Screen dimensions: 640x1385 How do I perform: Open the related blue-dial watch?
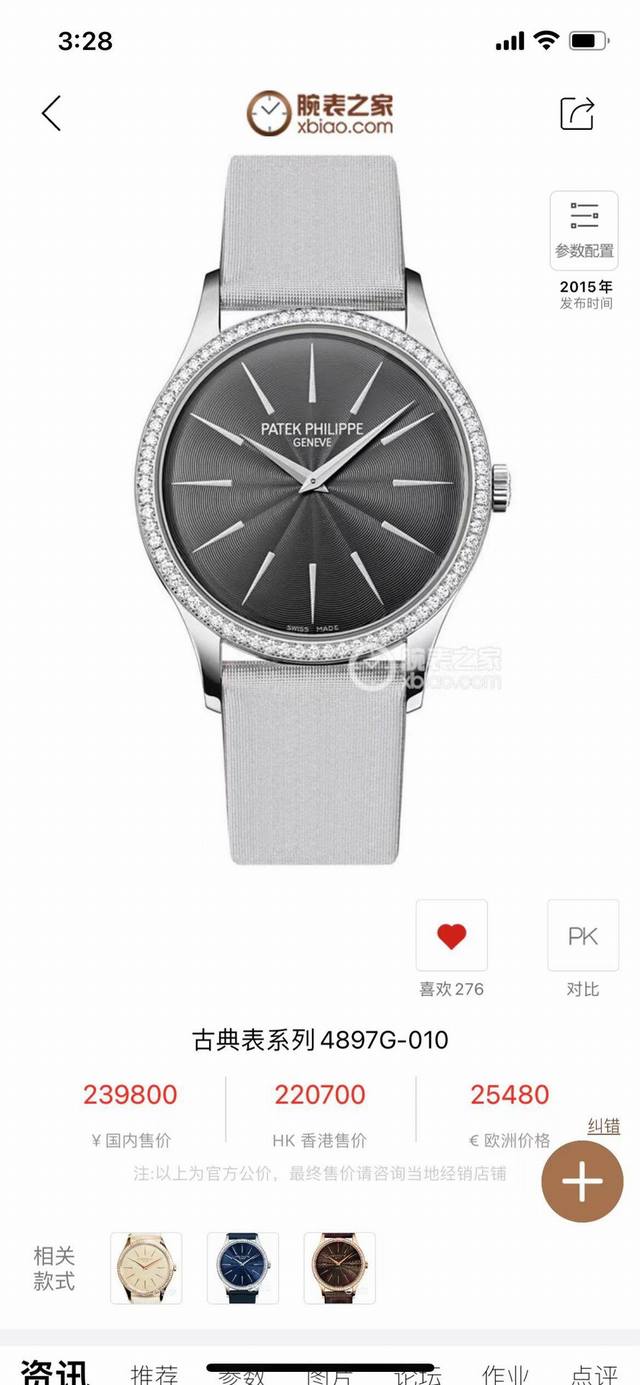tap(243, 1267)
